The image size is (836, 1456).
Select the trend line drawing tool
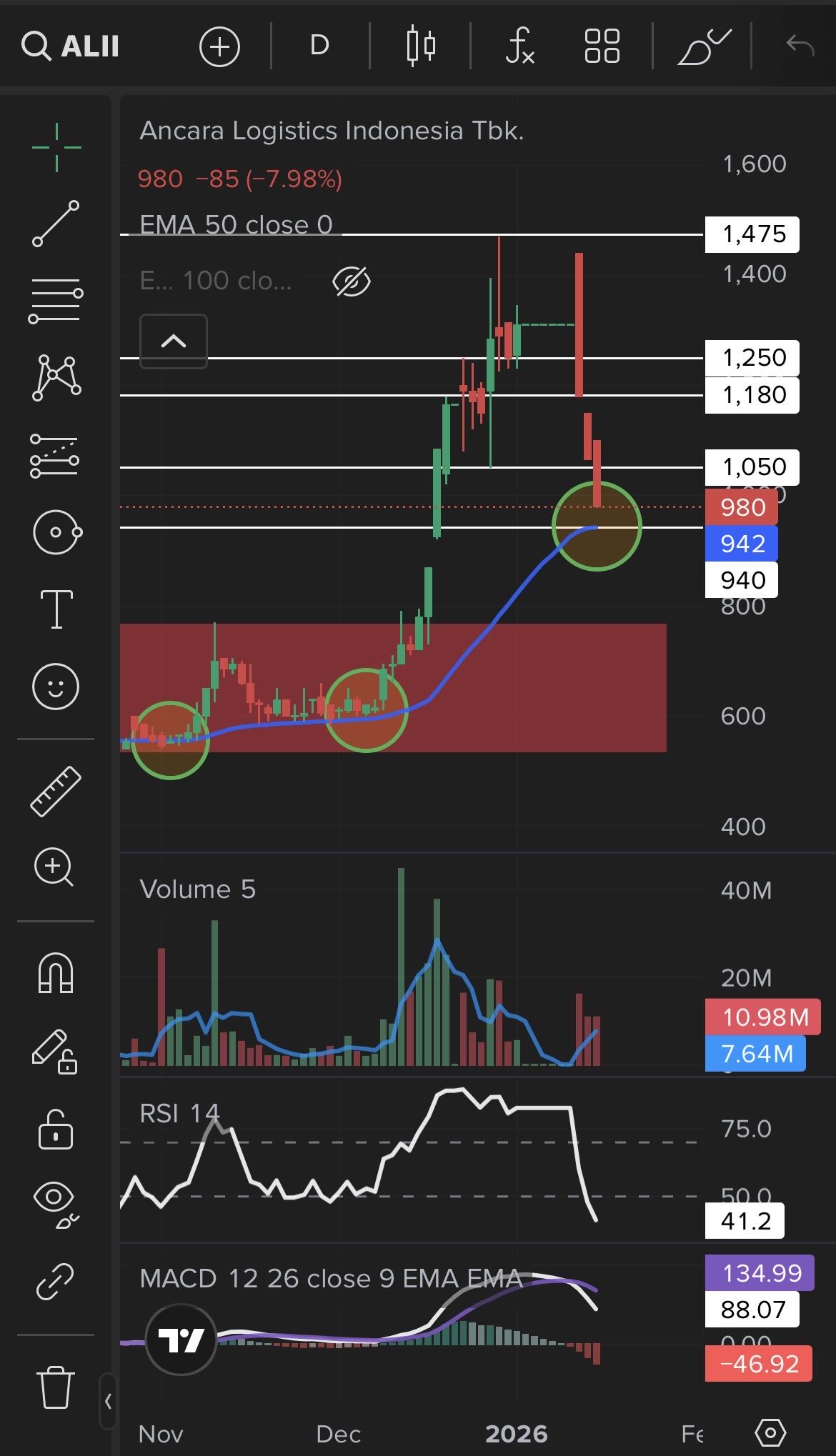(56, 224)
